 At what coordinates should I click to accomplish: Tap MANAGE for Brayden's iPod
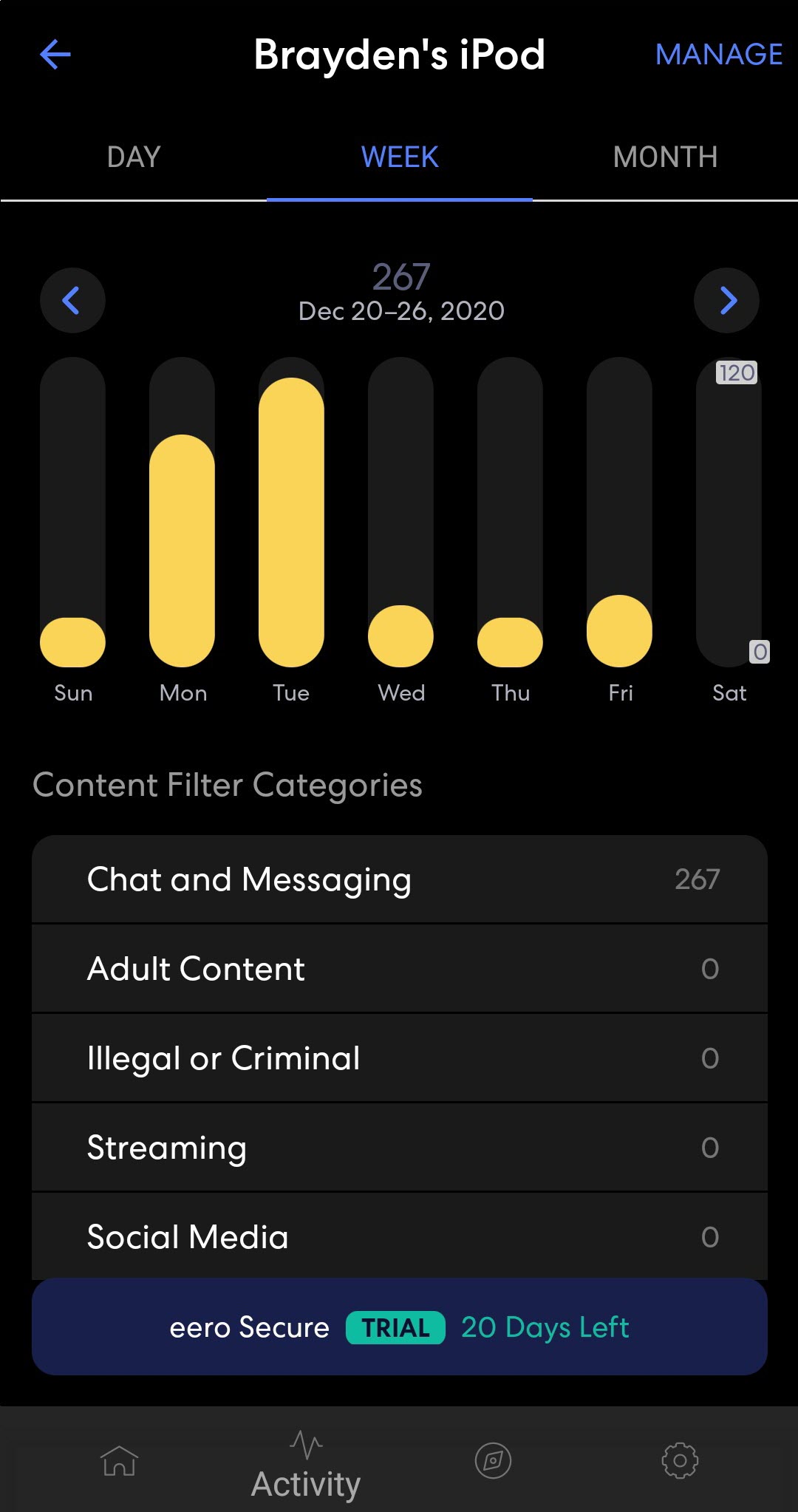(718, 54)
